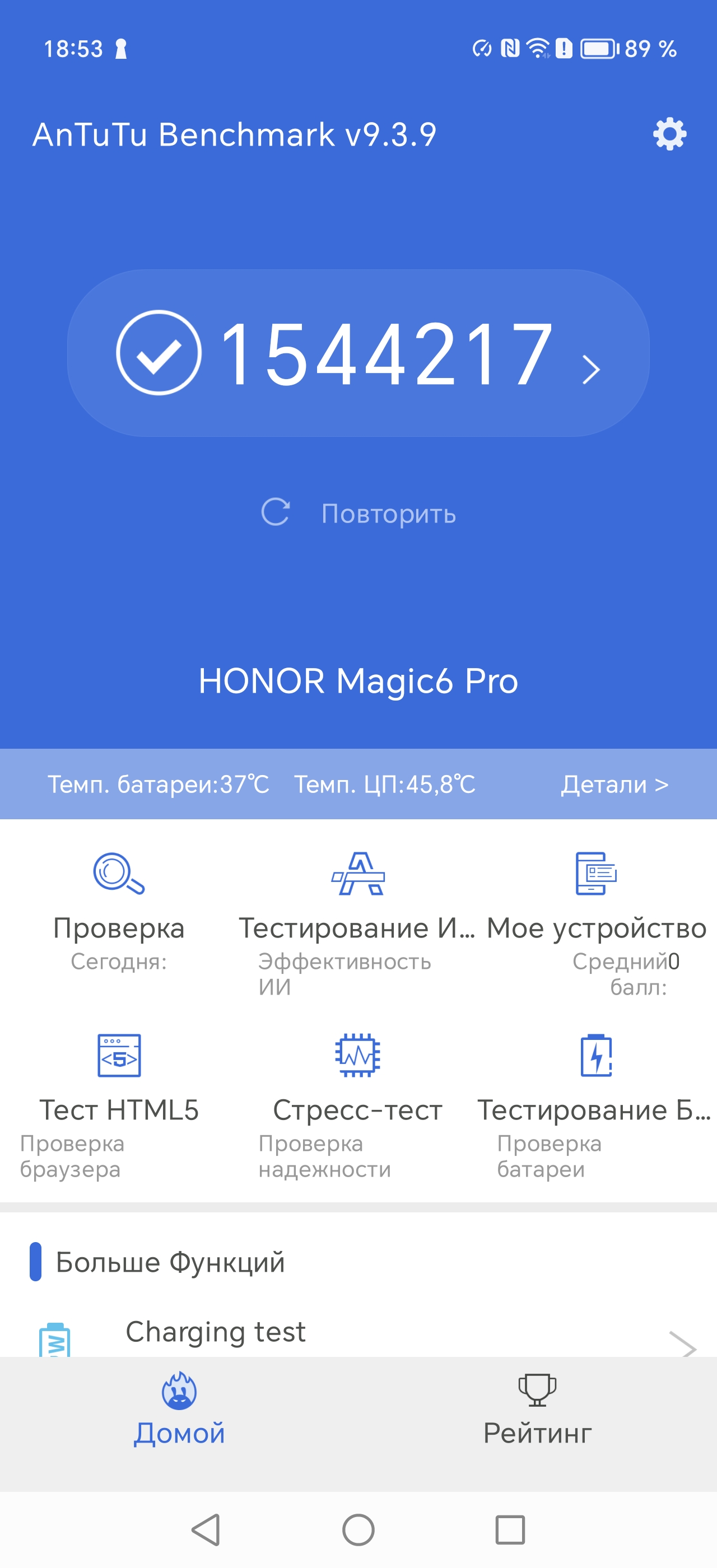Open Проверка verification tool
The width and height of the screenshot is (717, 1568).
tap(119, 907)
